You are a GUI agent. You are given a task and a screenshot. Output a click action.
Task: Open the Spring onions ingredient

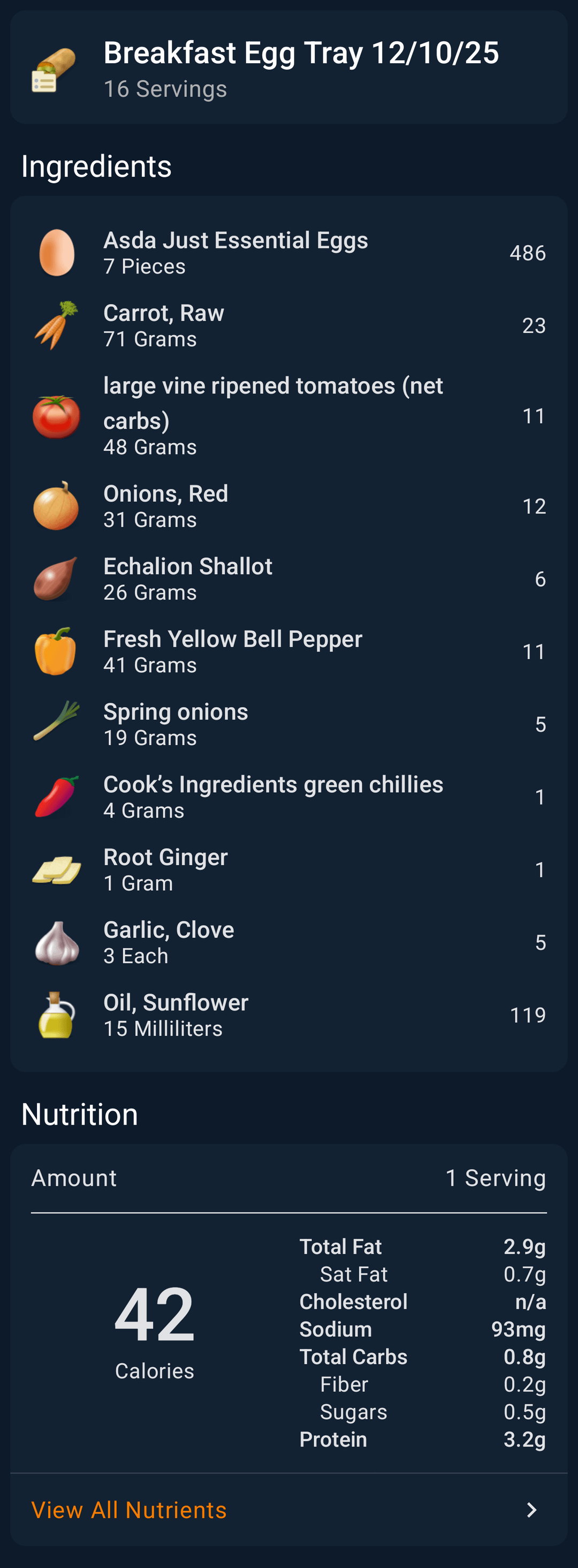pyautogui.click(x=288, y=724)
